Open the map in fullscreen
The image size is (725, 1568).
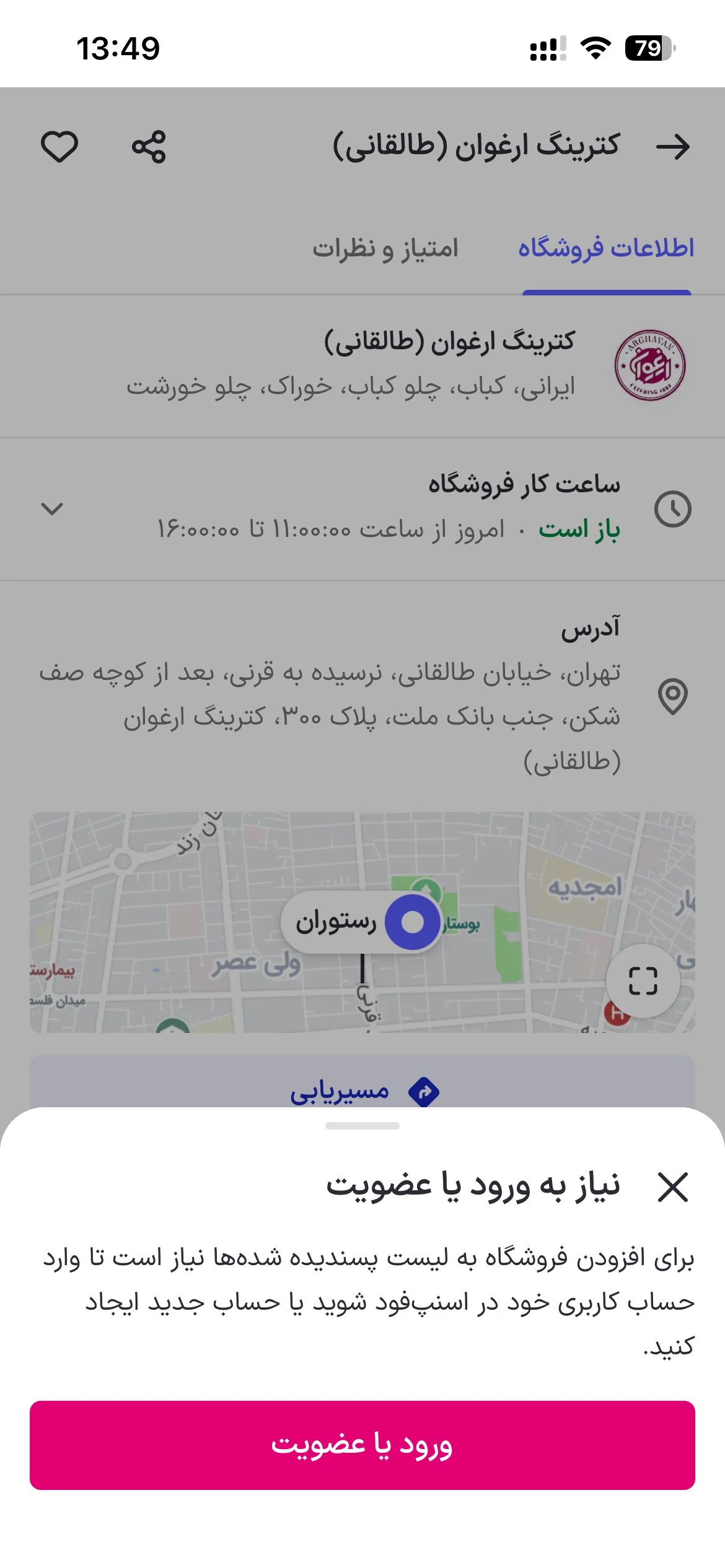click(643, 980)
